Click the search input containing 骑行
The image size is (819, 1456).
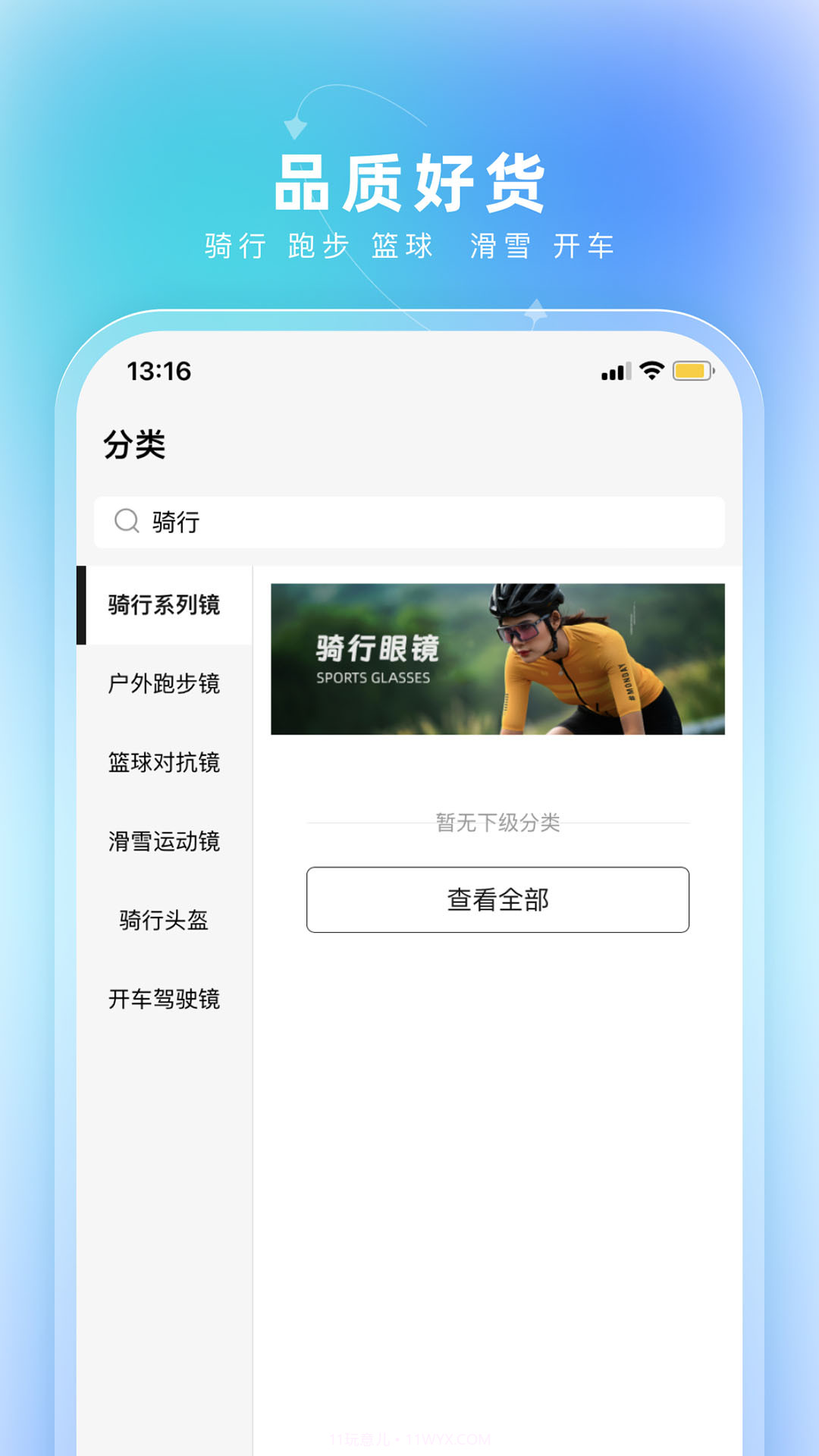tap(409, 522)
